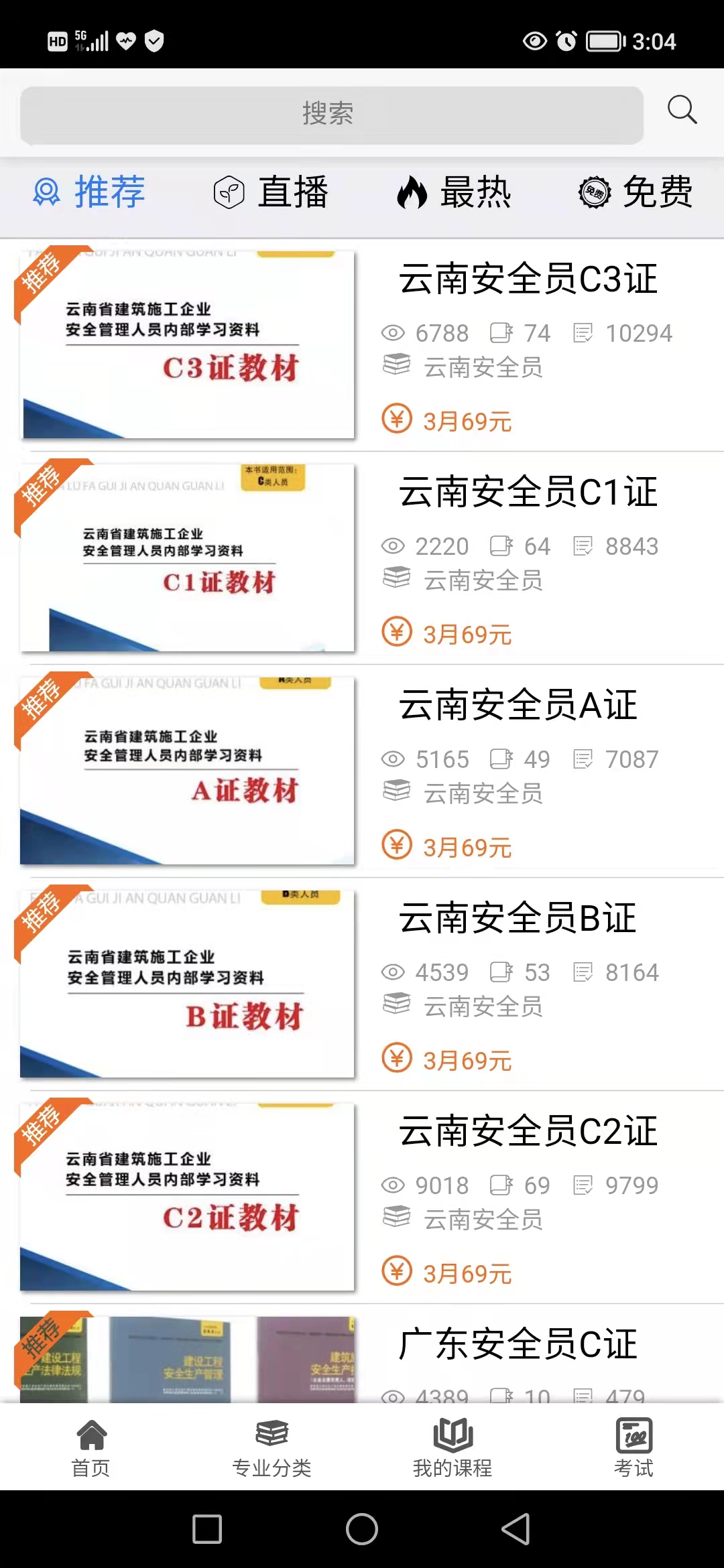The height and width of the screenshot is (1568, 724).
Task: Show the 免费 courses tab
Action: pyautogui.click(x=636, y=193)
